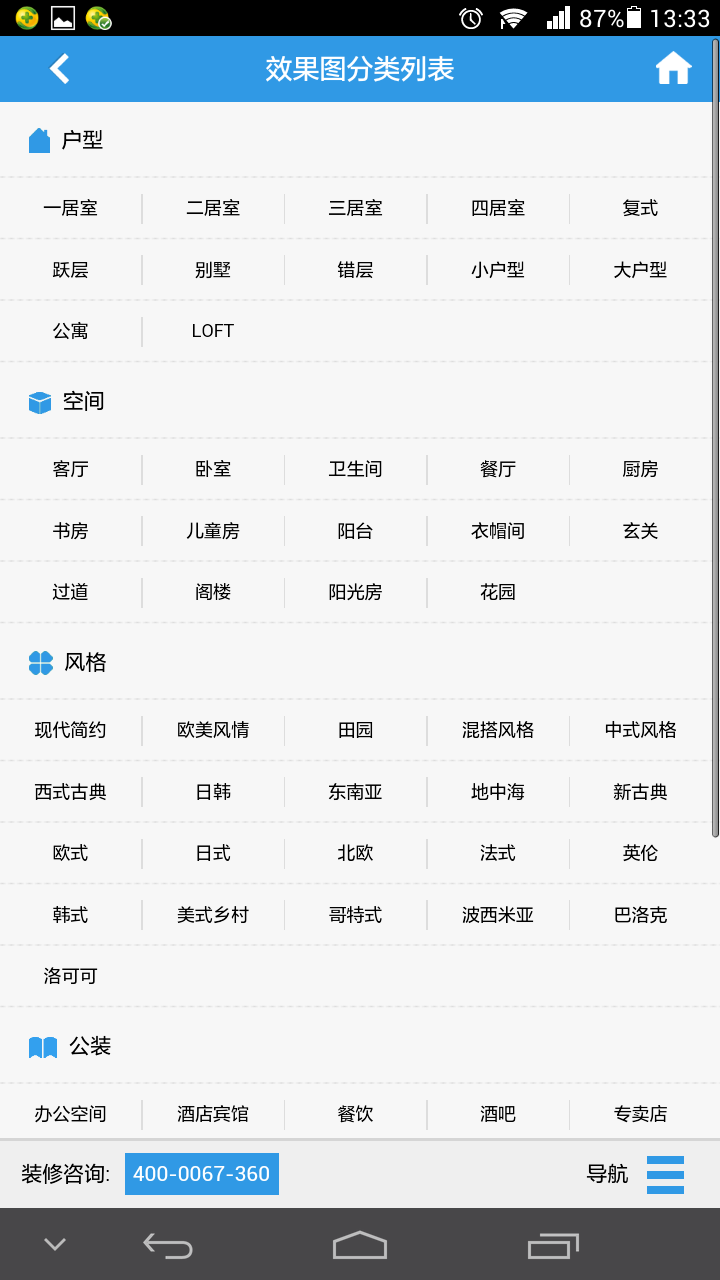The image size is (720, 1280).
Task: Choose the 三居室 category
Action: click(356, 208)
